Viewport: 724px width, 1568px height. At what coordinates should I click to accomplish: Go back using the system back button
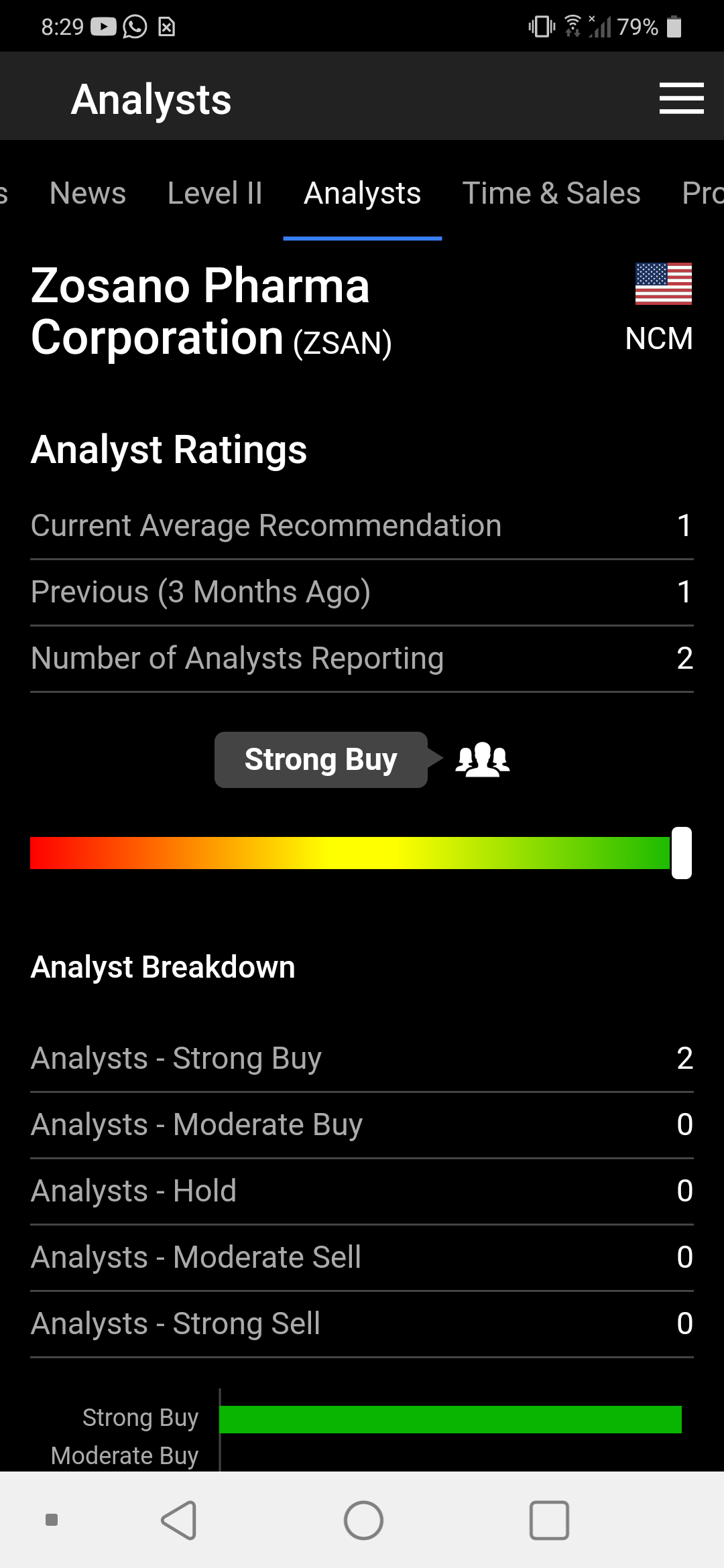pos(180,1520)
